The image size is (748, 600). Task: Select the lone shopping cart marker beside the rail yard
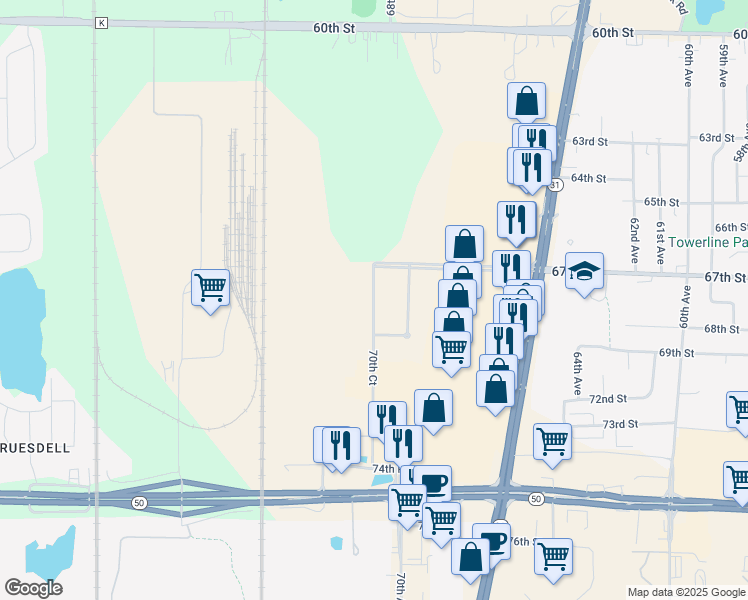[210, 288]
